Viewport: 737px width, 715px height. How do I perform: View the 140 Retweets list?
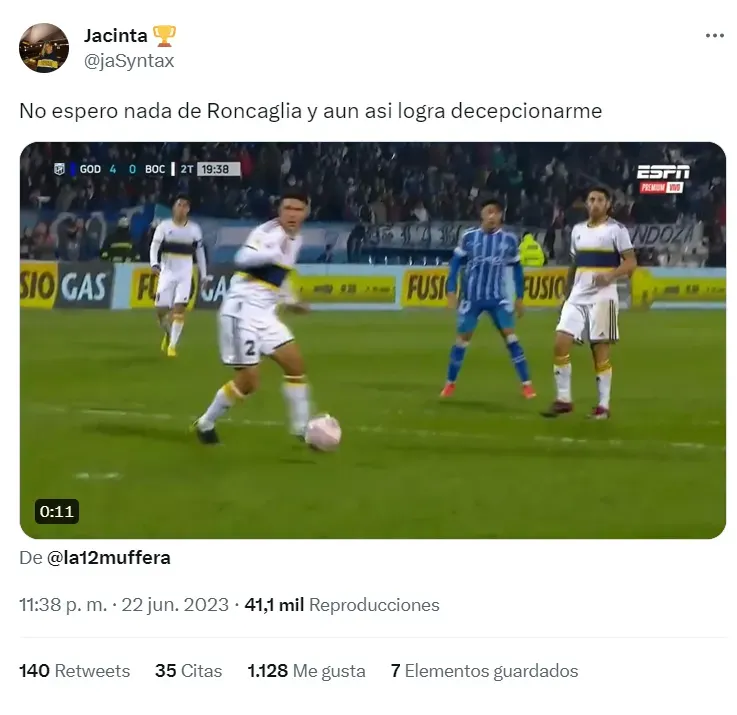click(75, 671)
